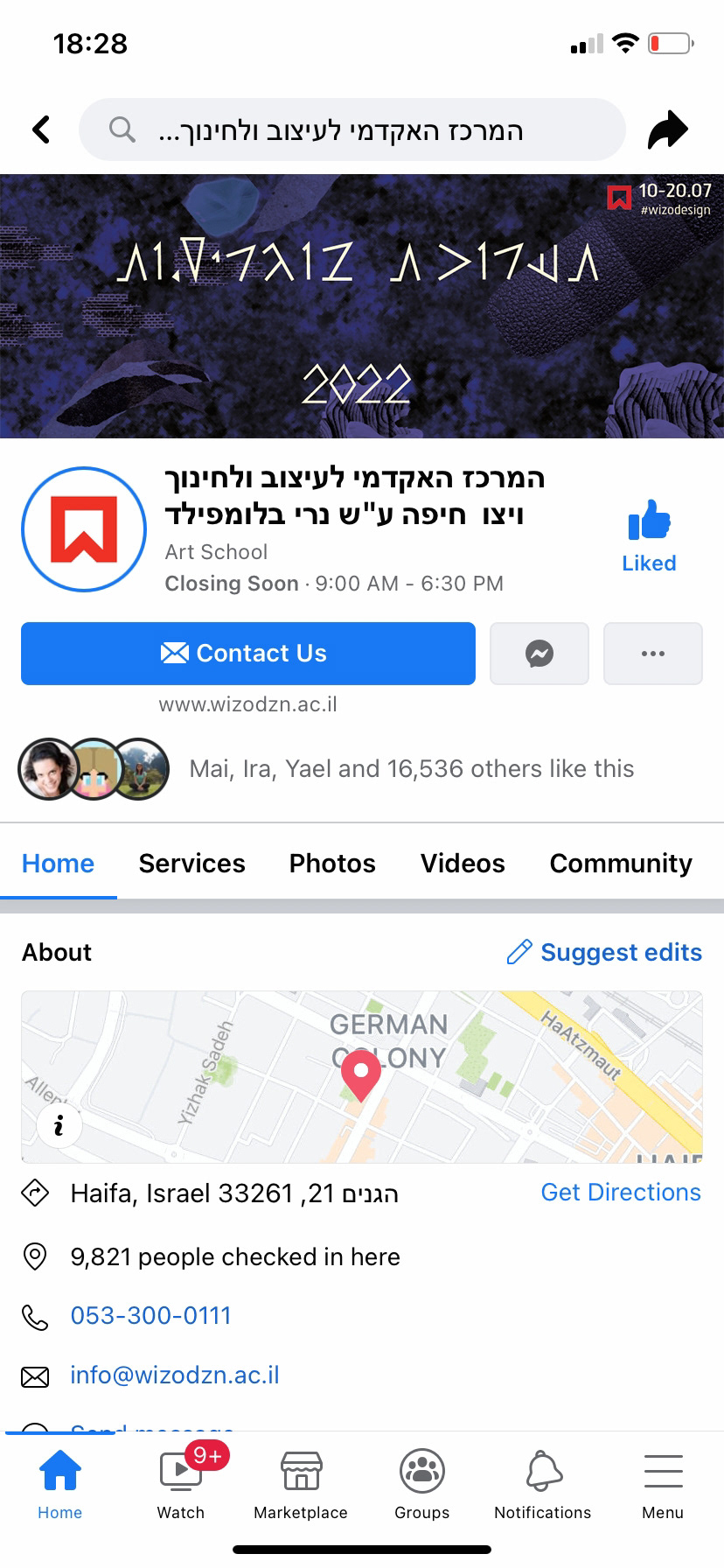Go back using the top-left arrow
This screenshot has width=724, height=1568.
(41, 129)
